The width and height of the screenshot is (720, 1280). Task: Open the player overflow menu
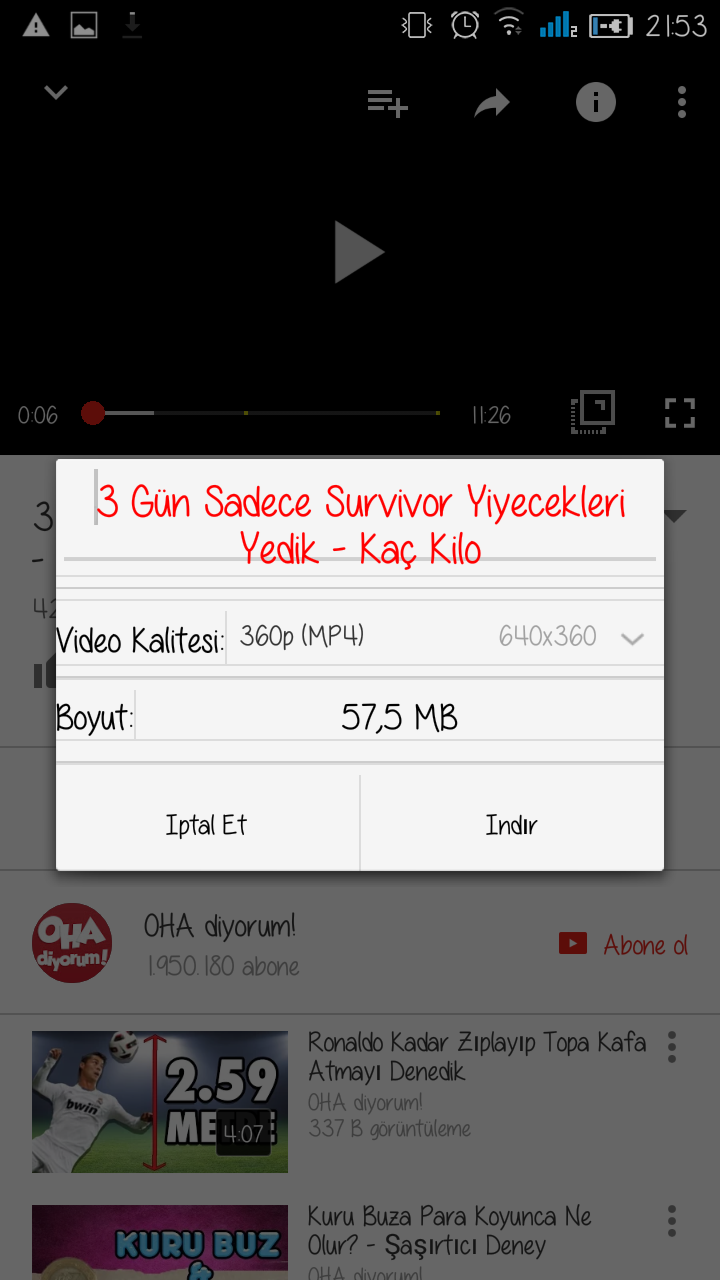point(681,102)
